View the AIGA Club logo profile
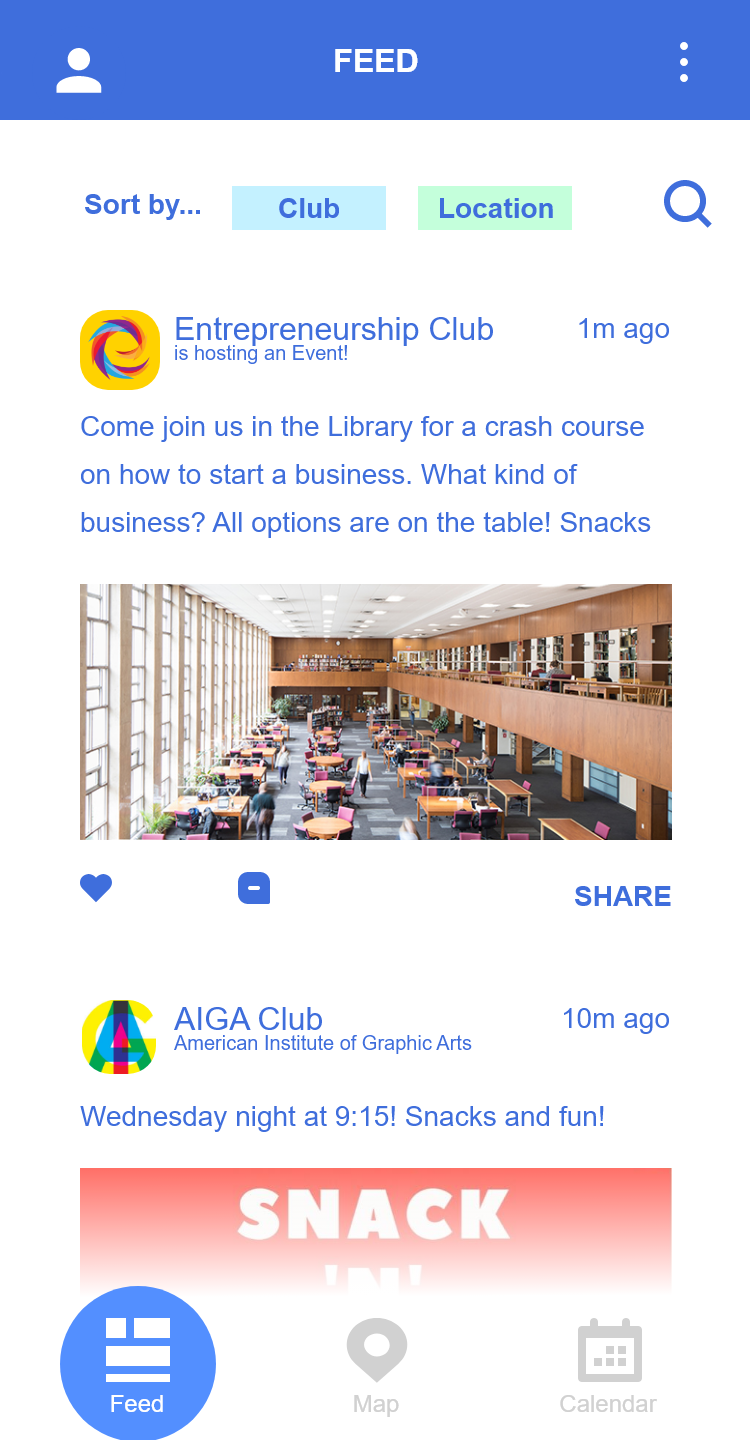Image resolution: width=750 pixels, height=1440 pixels. click(120, 1037)
